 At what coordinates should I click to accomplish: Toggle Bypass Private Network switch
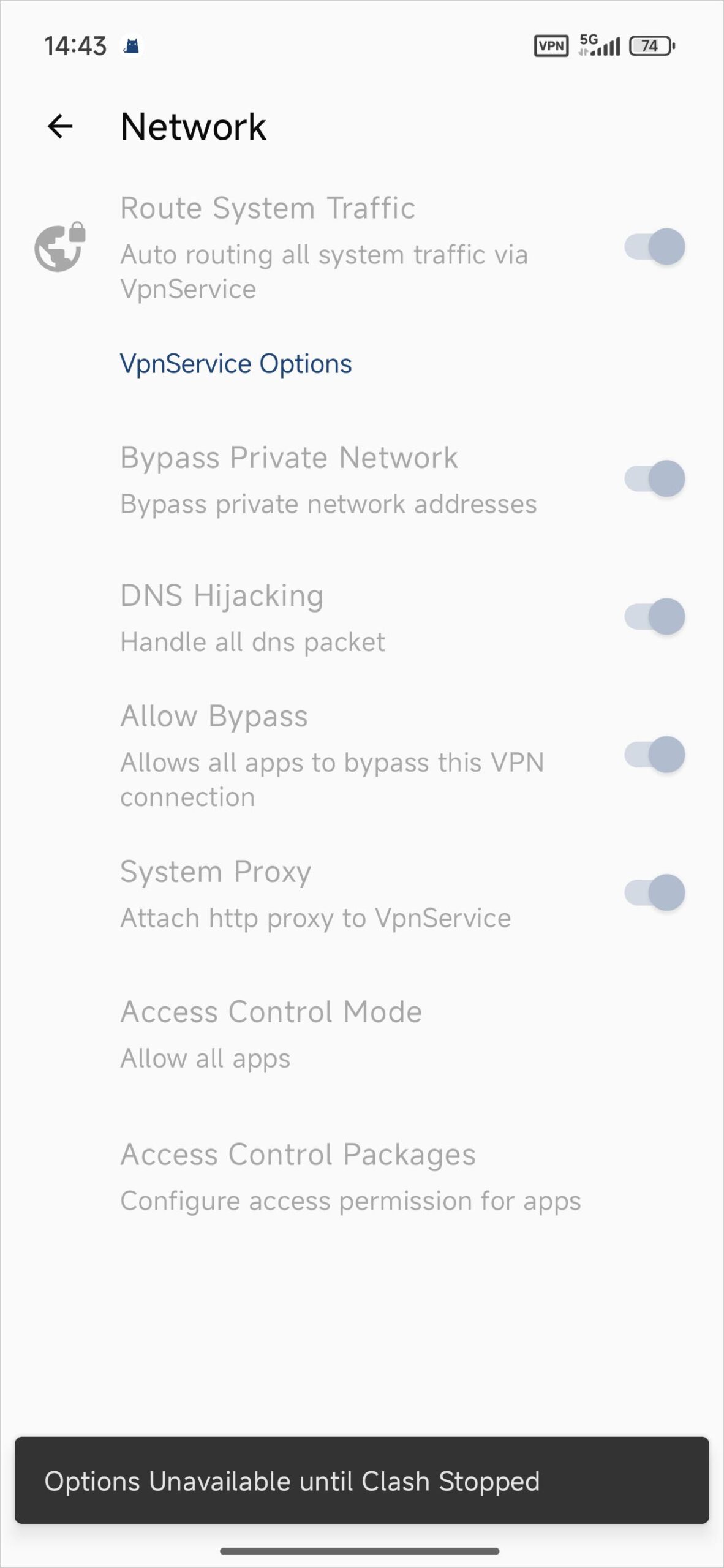click(x=654, y=478)
